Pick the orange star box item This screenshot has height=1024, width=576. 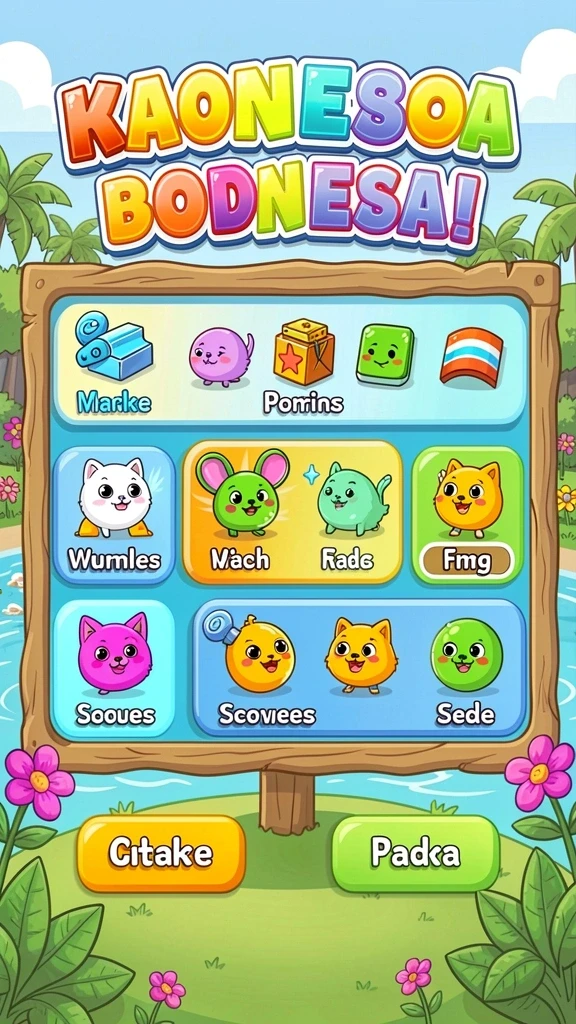304,352
